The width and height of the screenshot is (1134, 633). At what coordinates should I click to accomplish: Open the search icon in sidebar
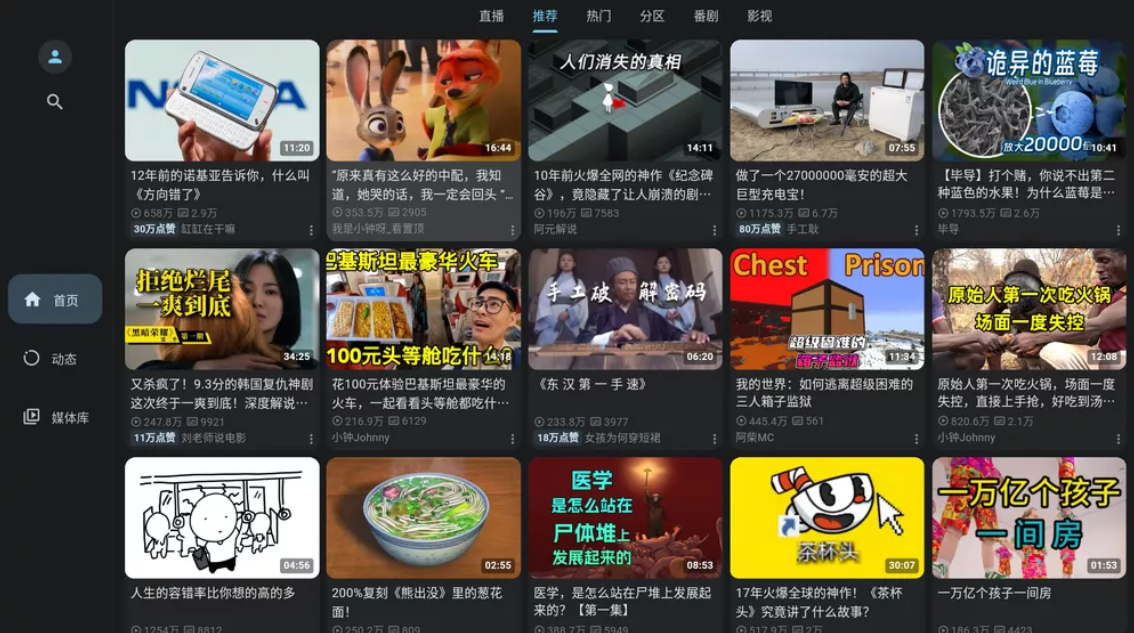coord(55,102)
